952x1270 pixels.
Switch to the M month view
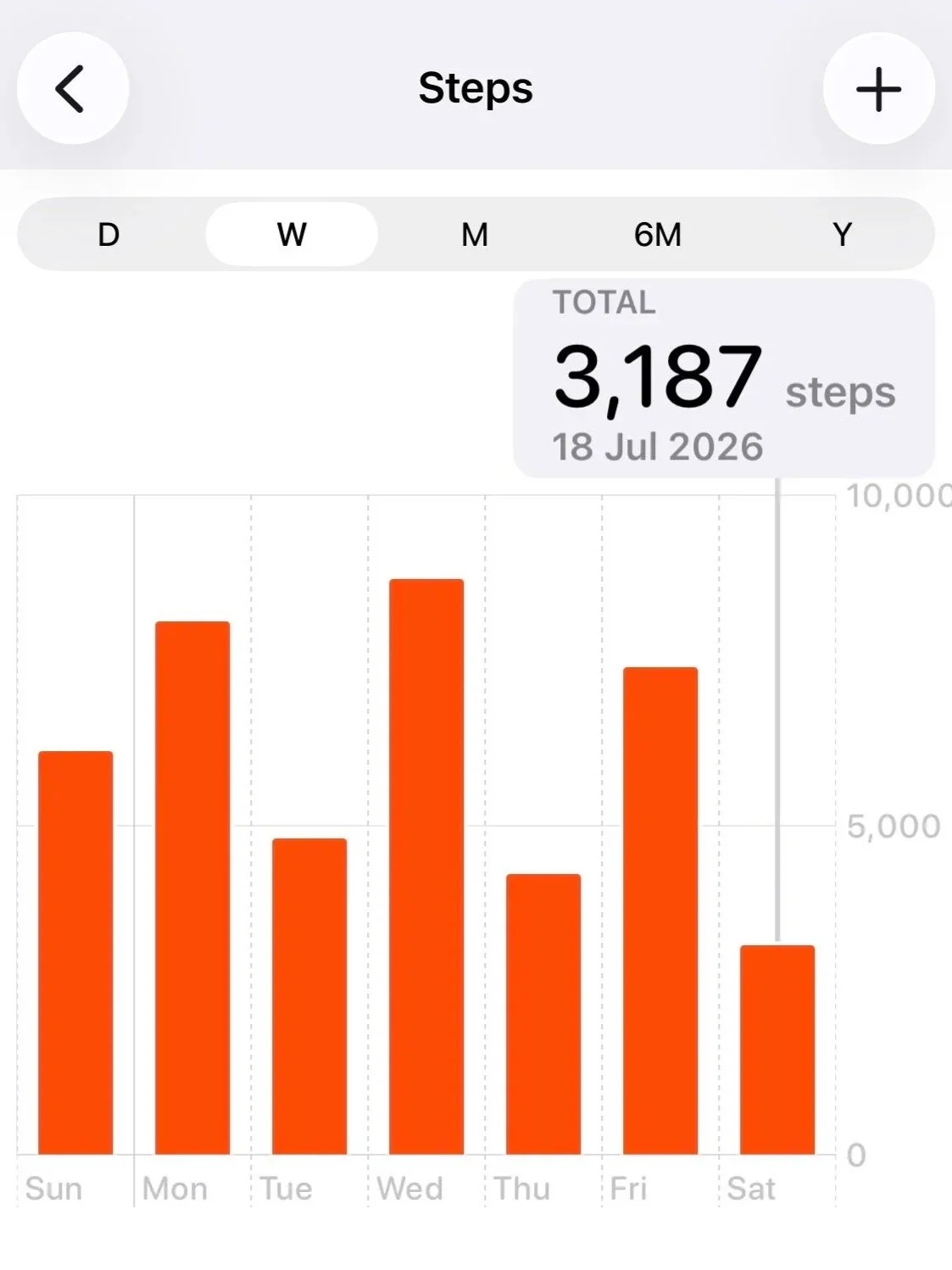pos(475,234)
